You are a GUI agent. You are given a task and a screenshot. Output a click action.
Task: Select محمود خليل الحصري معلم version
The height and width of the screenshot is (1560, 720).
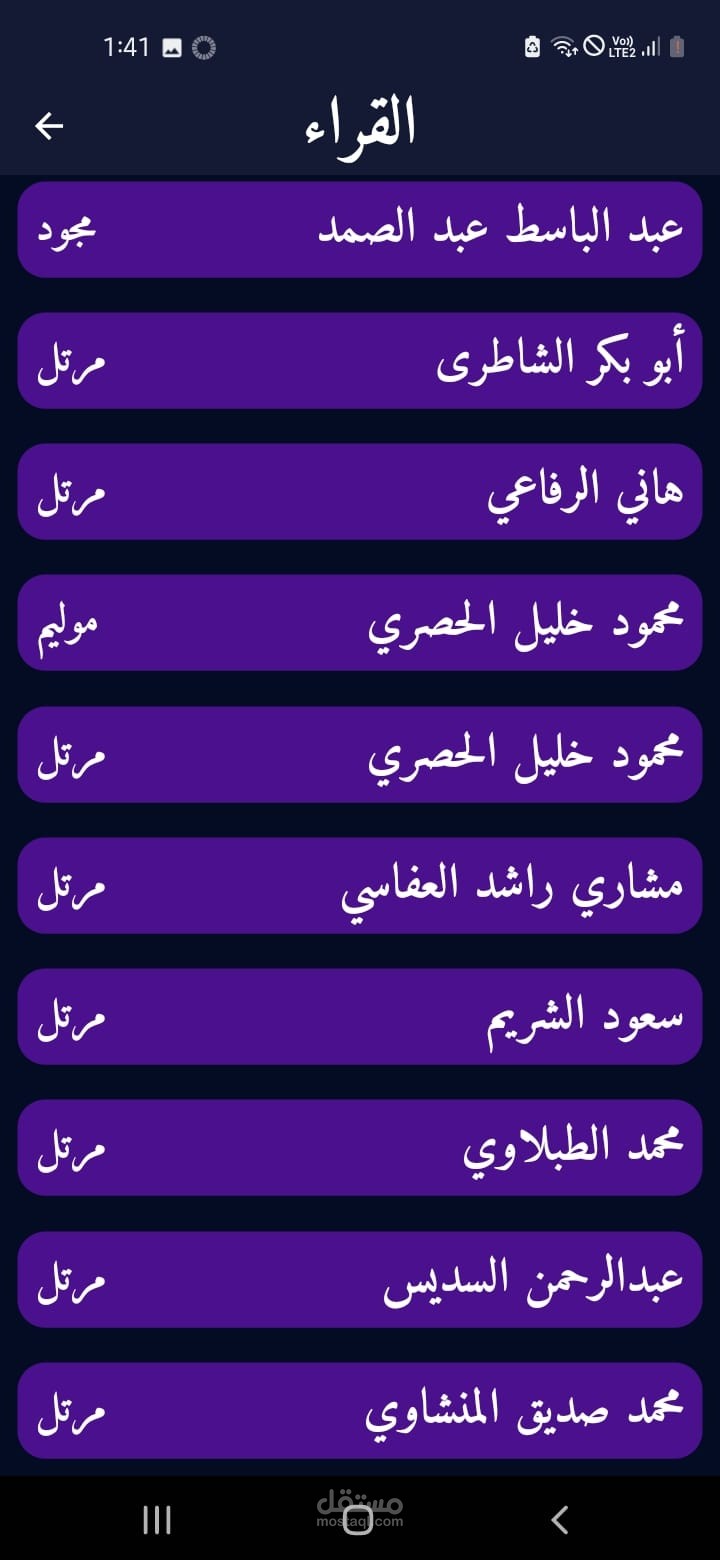click(360, 622)
